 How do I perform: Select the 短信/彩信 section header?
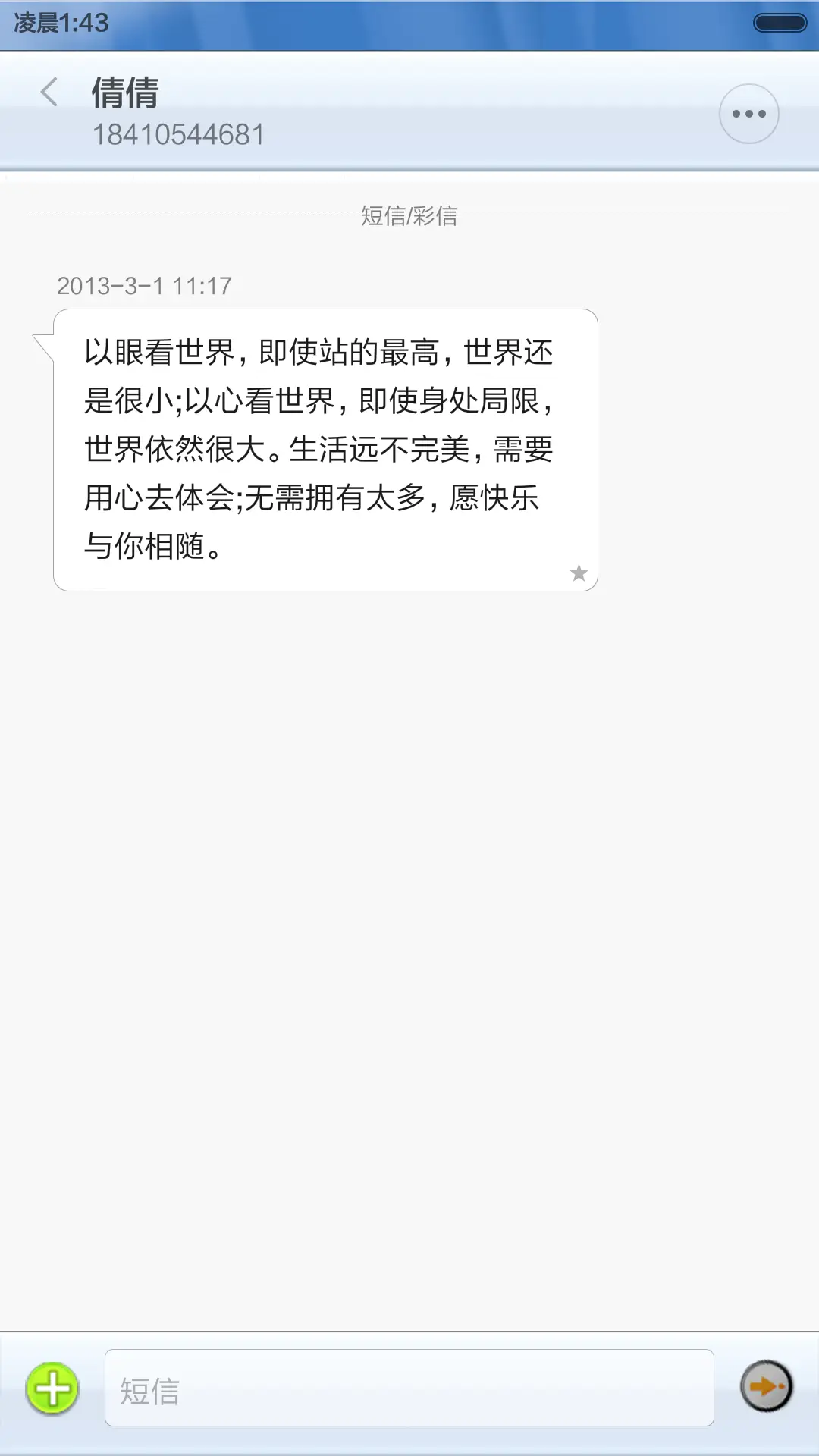(409, 215)
